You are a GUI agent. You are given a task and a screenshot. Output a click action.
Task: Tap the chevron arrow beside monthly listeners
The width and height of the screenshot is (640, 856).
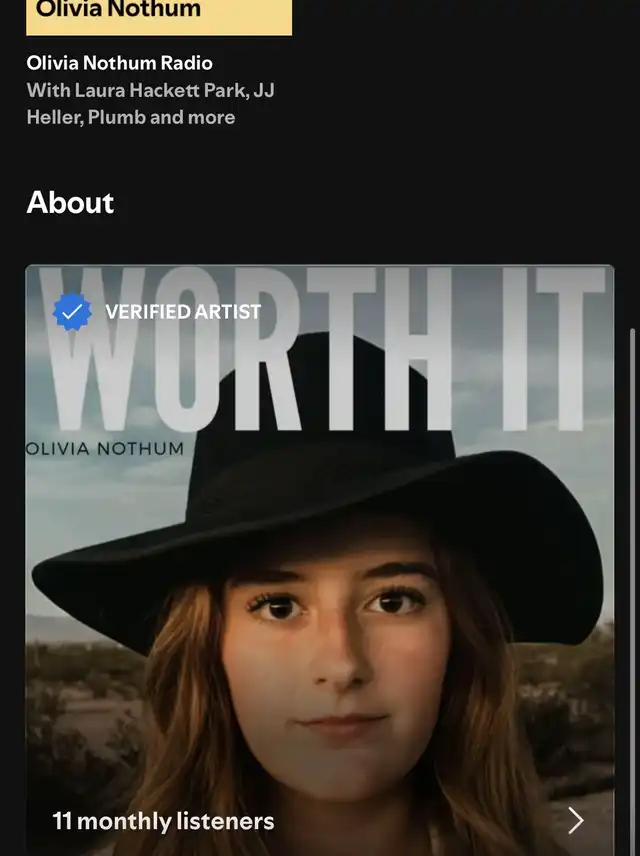575,821
